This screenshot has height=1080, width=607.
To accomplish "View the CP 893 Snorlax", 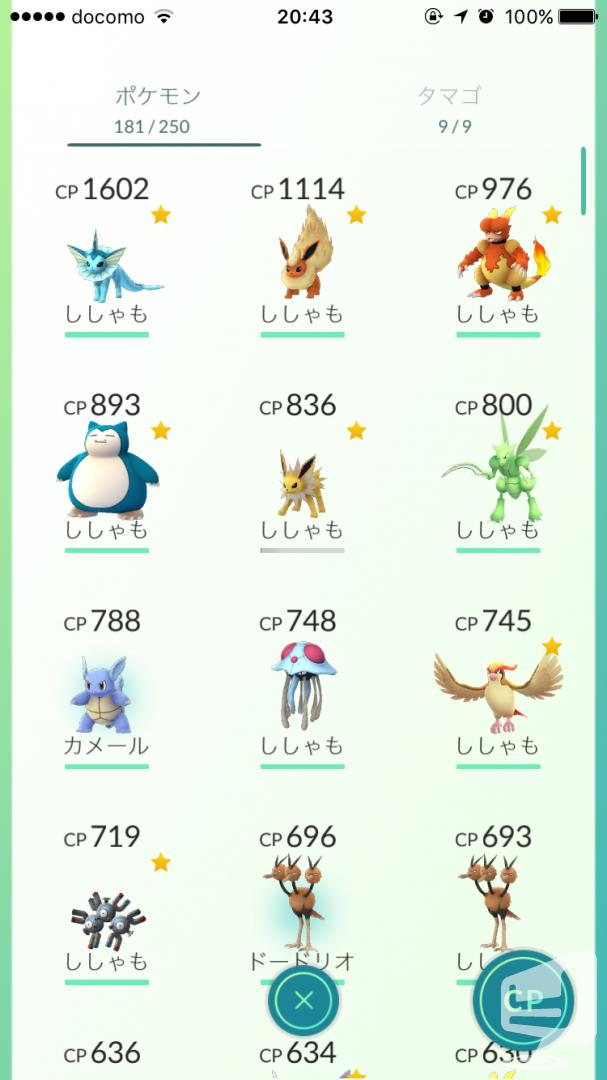I will click(107, 472).
